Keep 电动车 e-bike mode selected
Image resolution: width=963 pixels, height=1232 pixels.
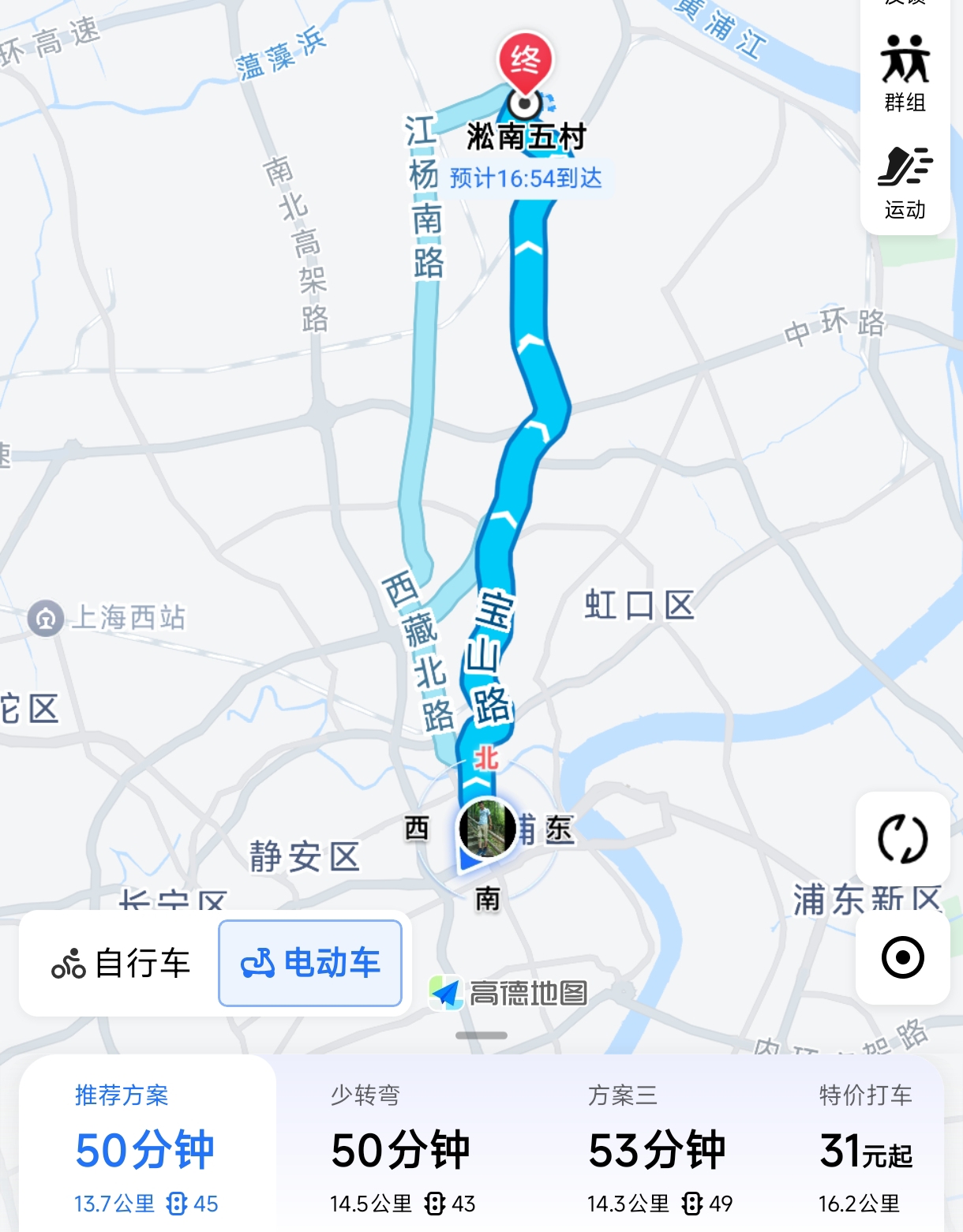coord(309,962)
